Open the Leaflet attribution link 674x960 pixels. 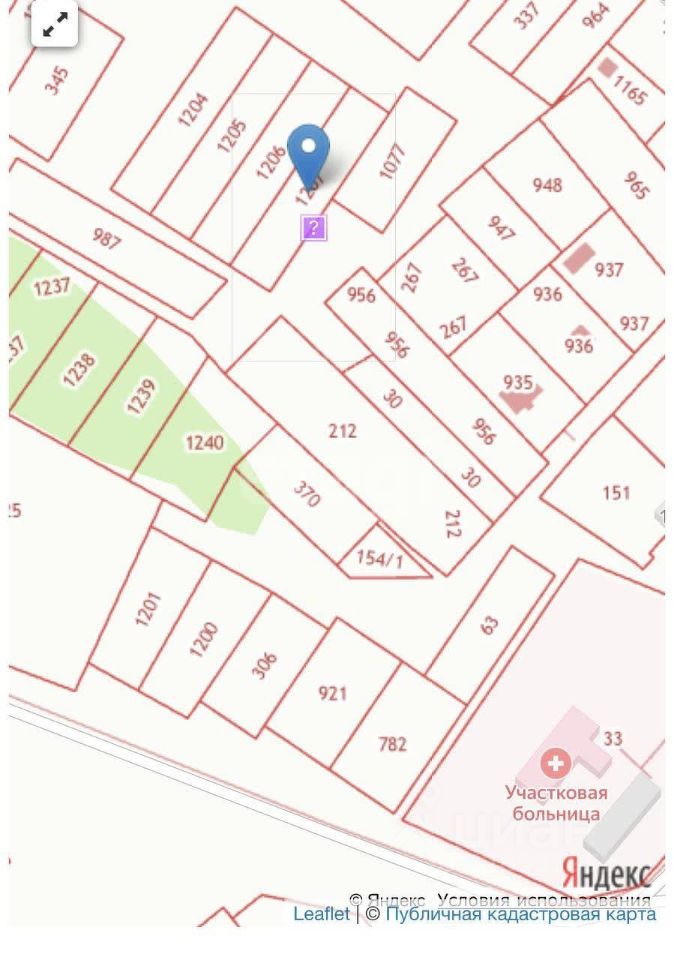pos(321,914)
